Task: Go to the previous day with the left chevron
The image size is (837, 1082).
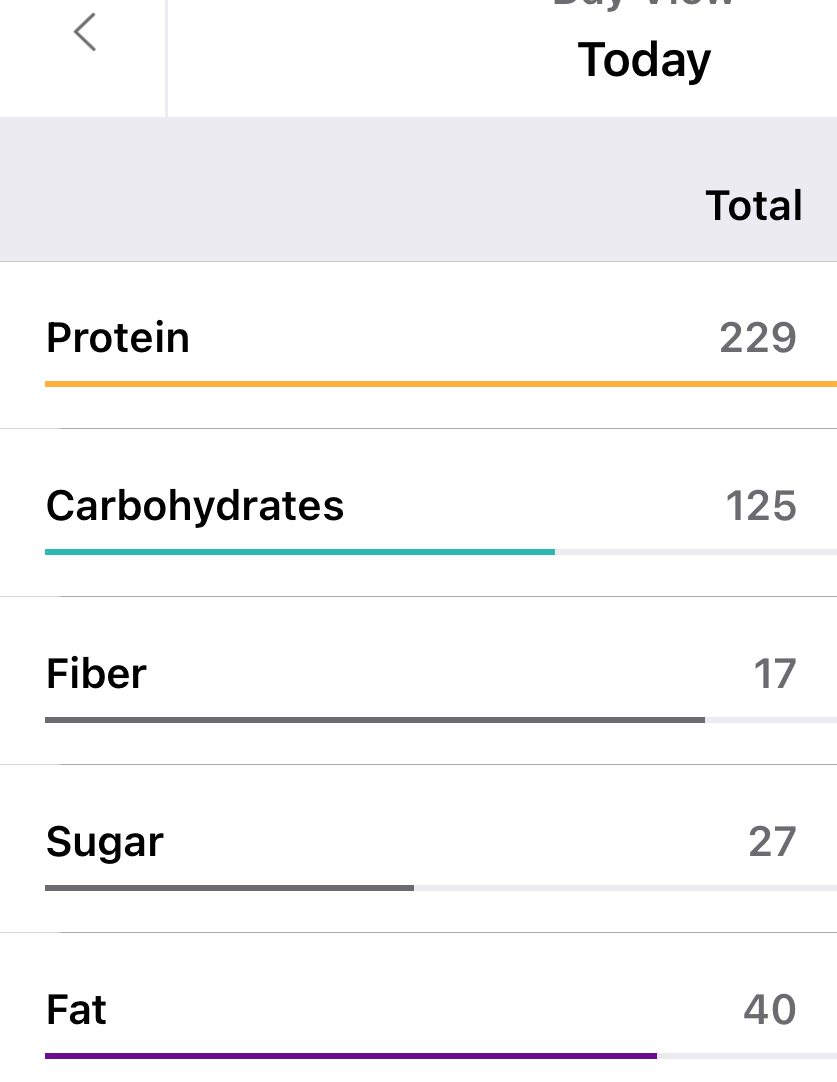Action: [x=85, y=33]
